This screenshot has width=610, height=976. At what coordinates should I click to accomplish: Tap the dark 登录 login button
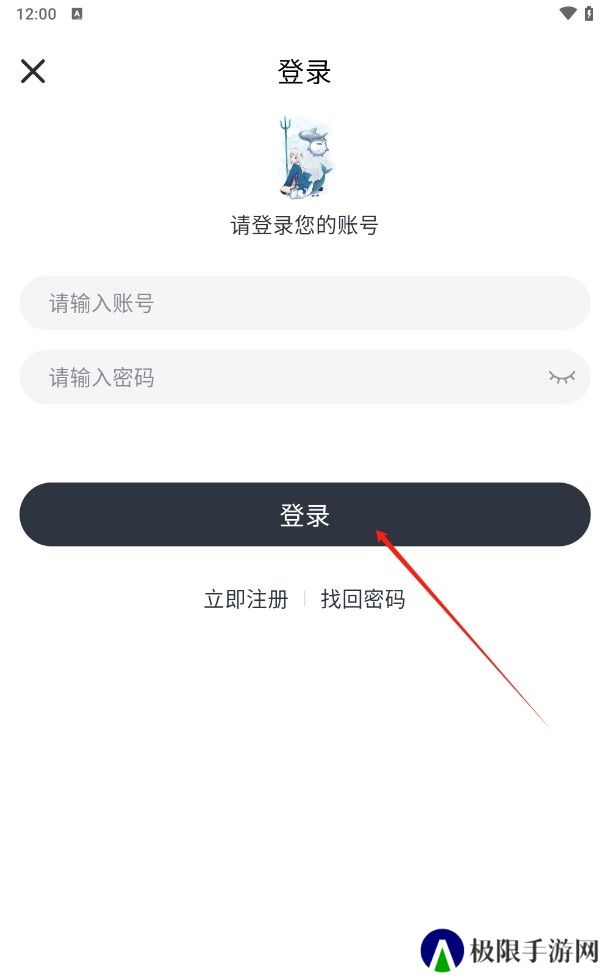click(x=305, y=514)
